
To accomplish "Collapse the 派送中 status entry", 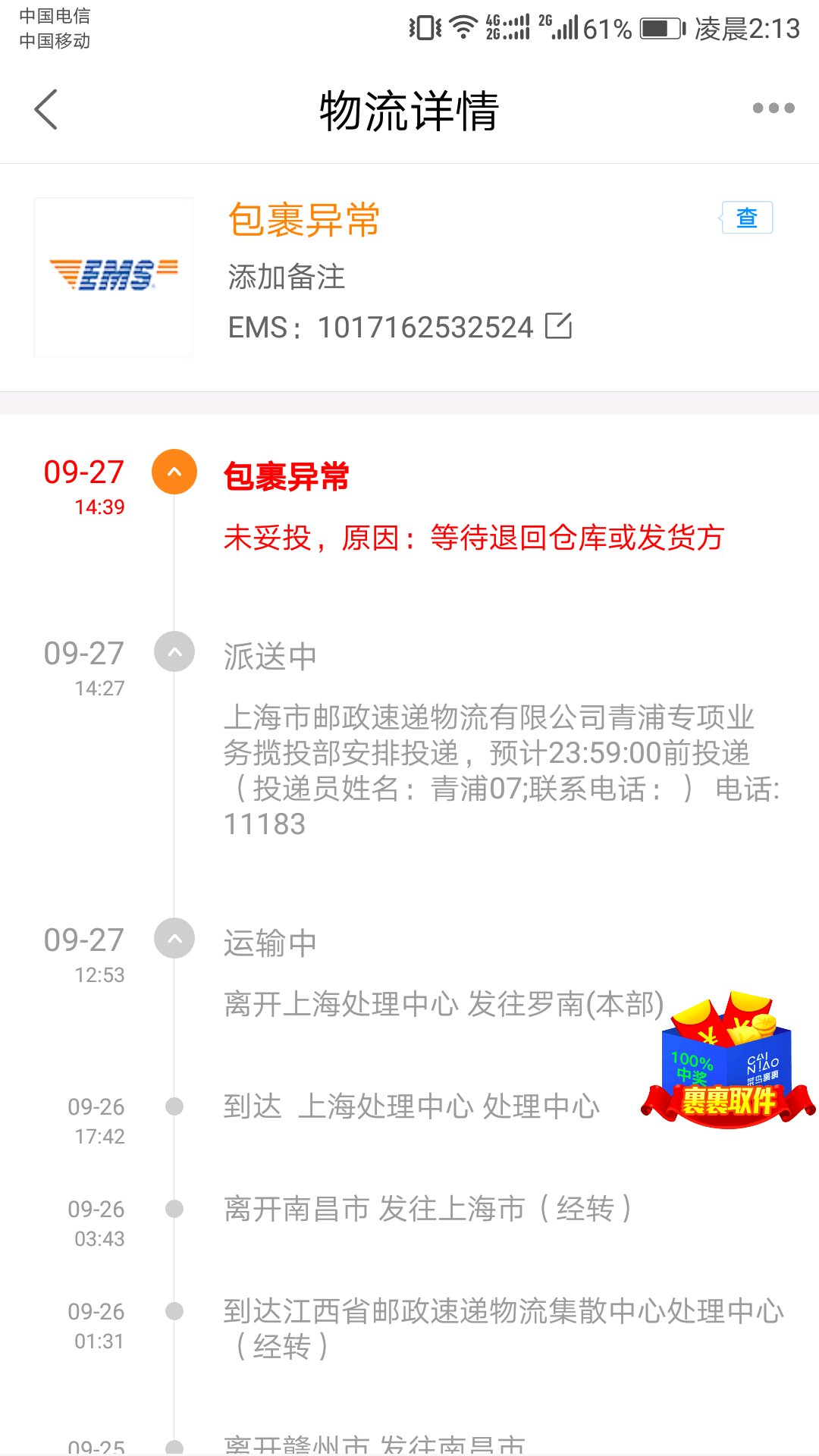I will (174, 652).
